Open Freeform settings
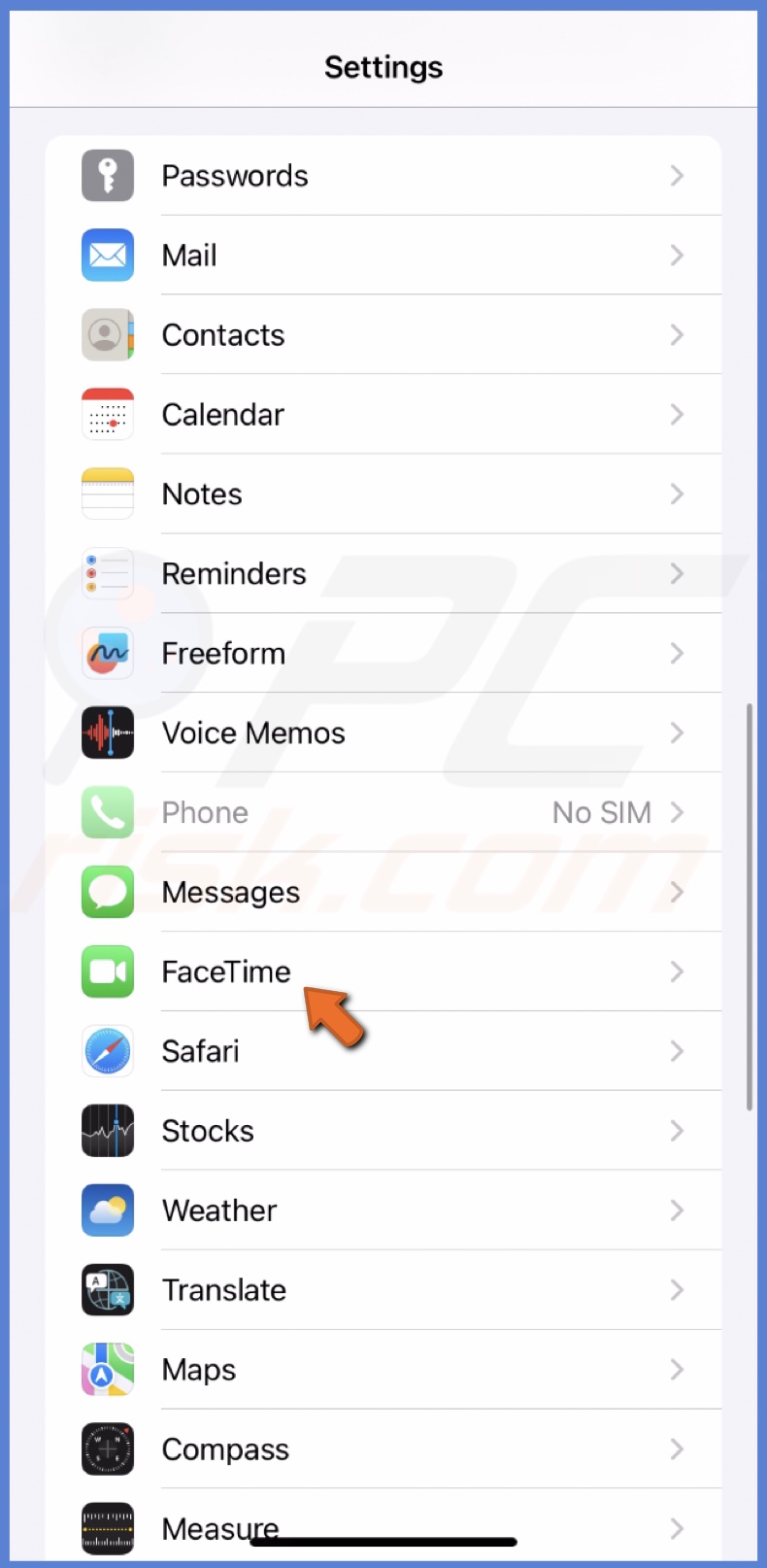This screenshot has width=767, height=1568. 383,654
